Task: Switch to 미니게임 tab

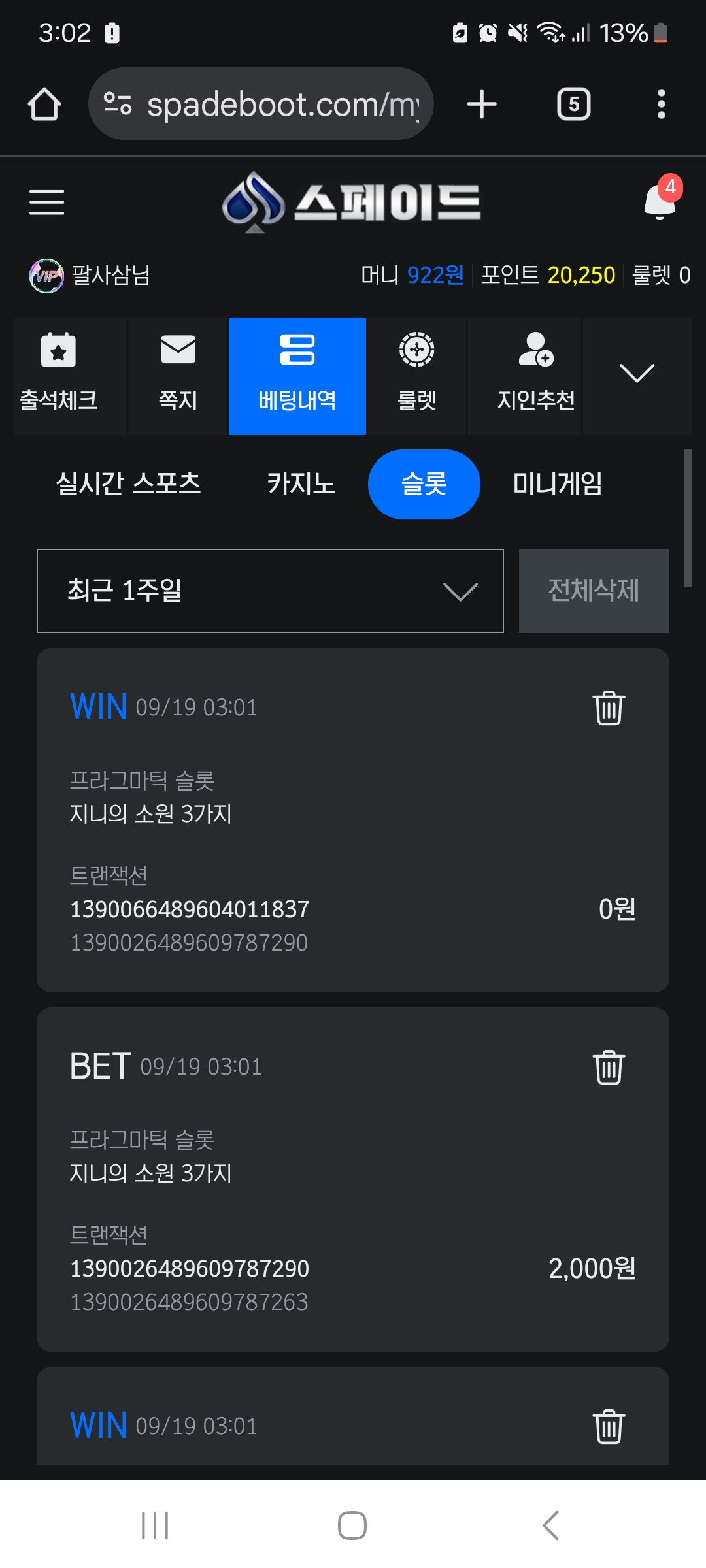Action: [x=557, y=484]
